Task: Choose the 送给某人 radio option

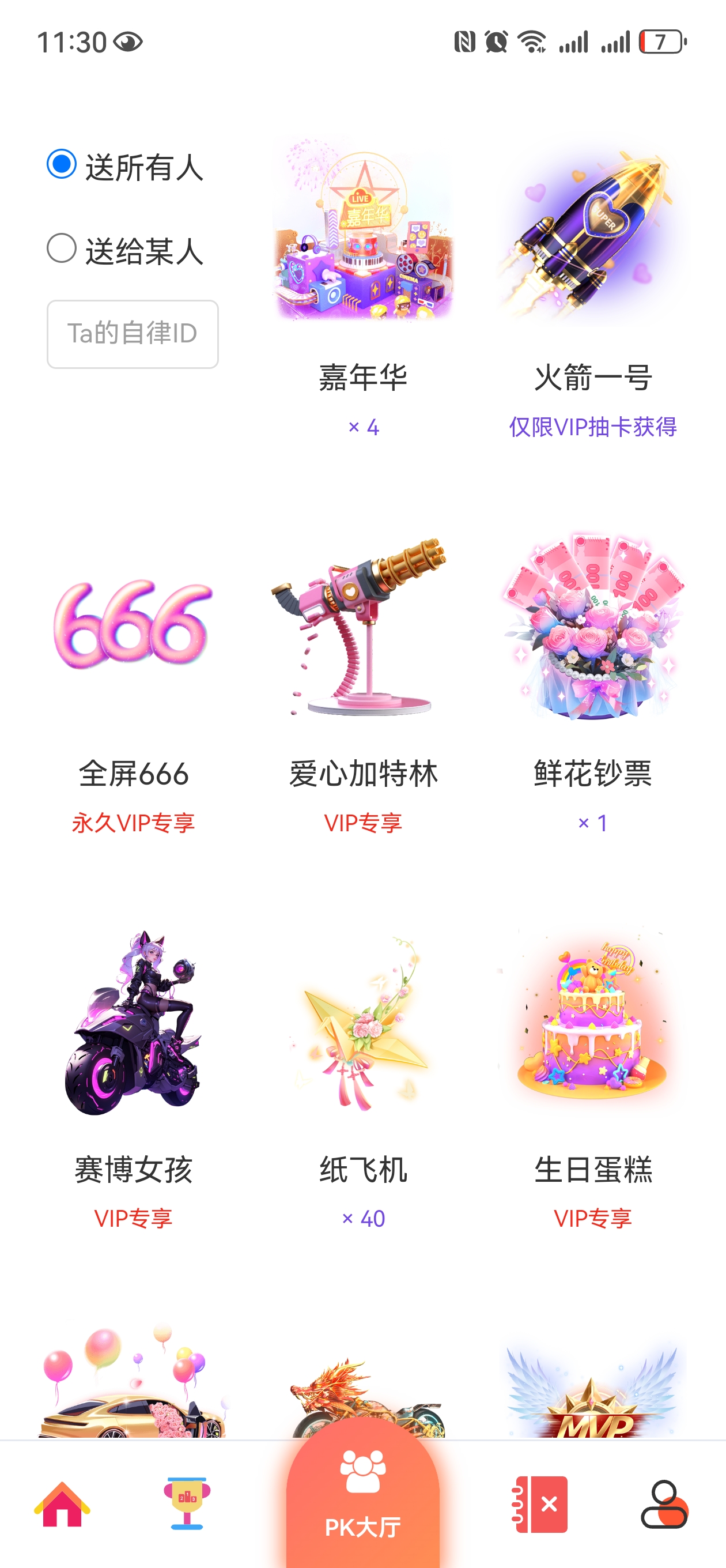Action: [x=62, y=248]
